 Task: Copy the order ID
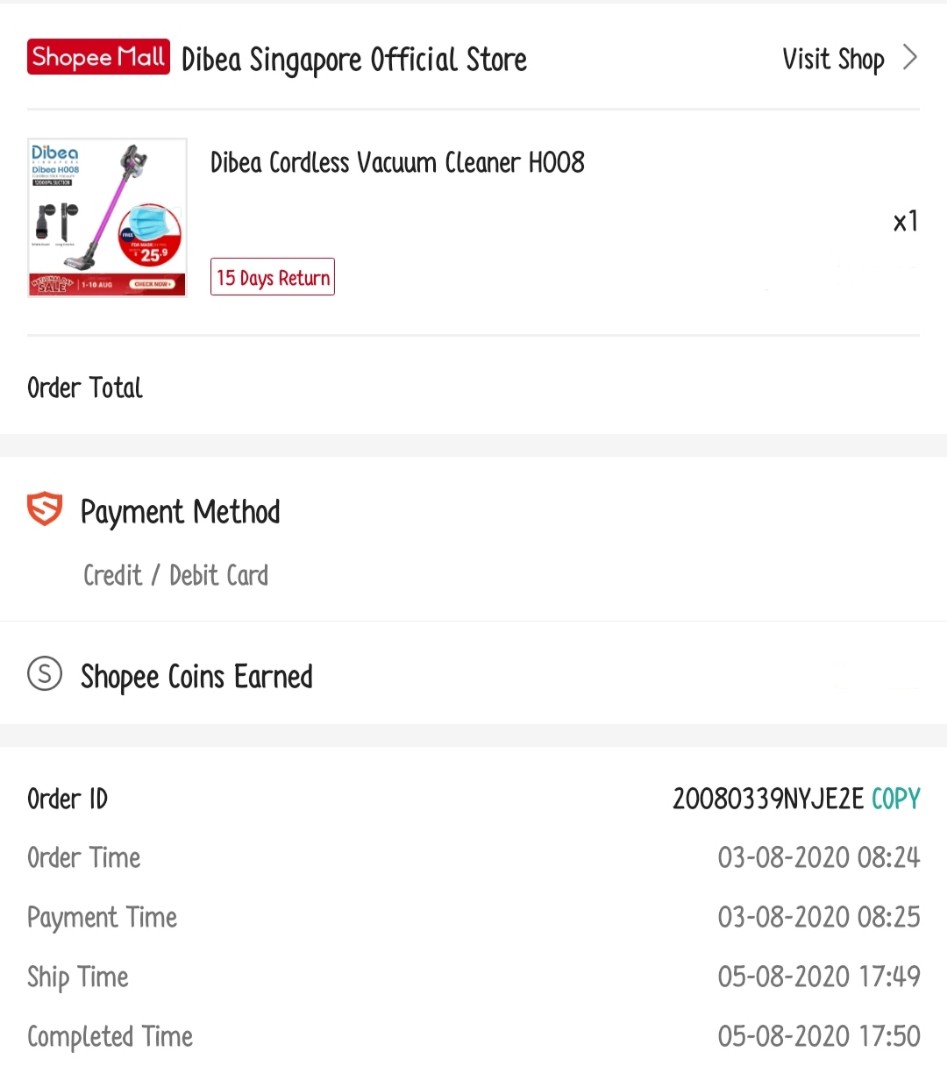895,799
